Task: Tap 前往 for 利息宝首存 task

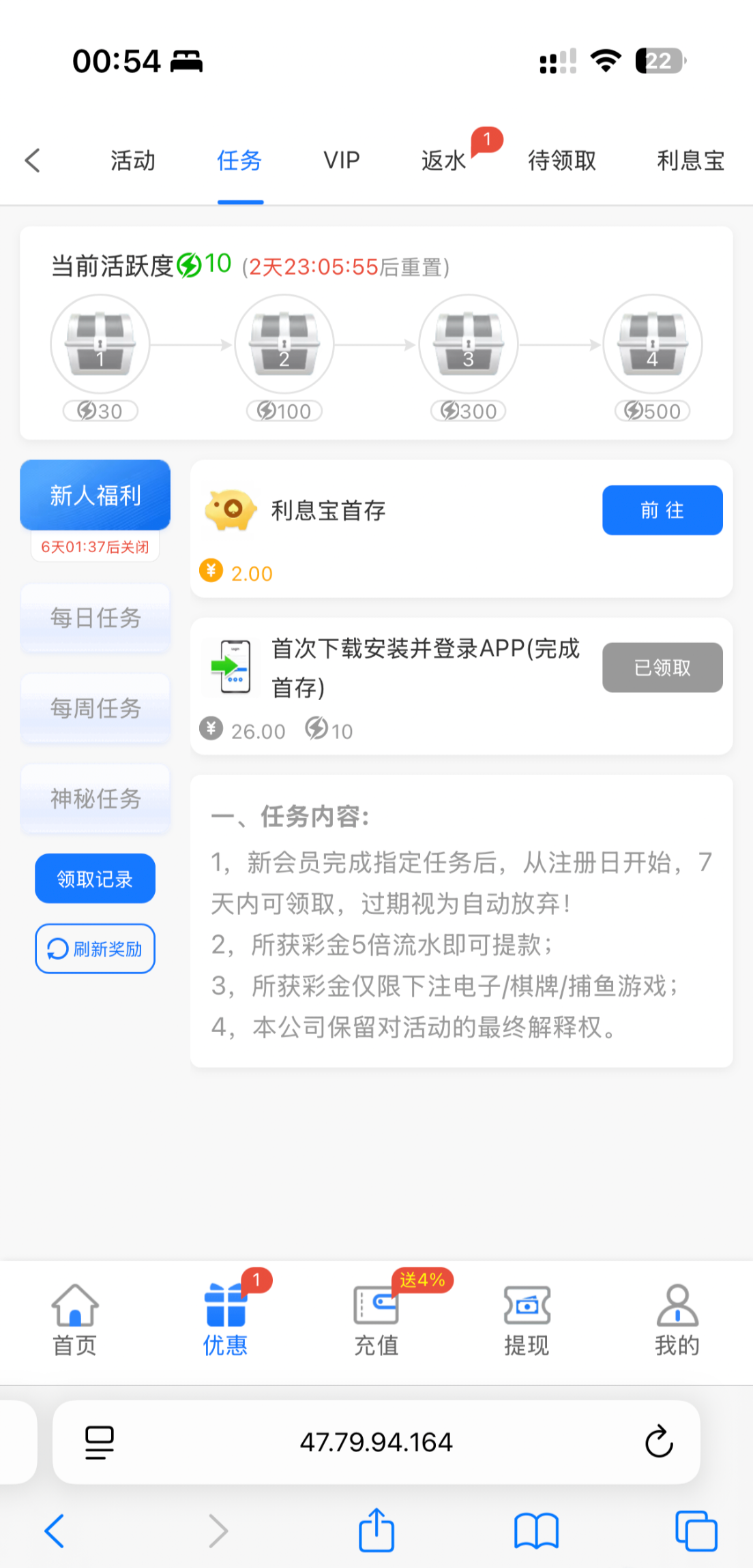Action: click(x=662, y=510)
